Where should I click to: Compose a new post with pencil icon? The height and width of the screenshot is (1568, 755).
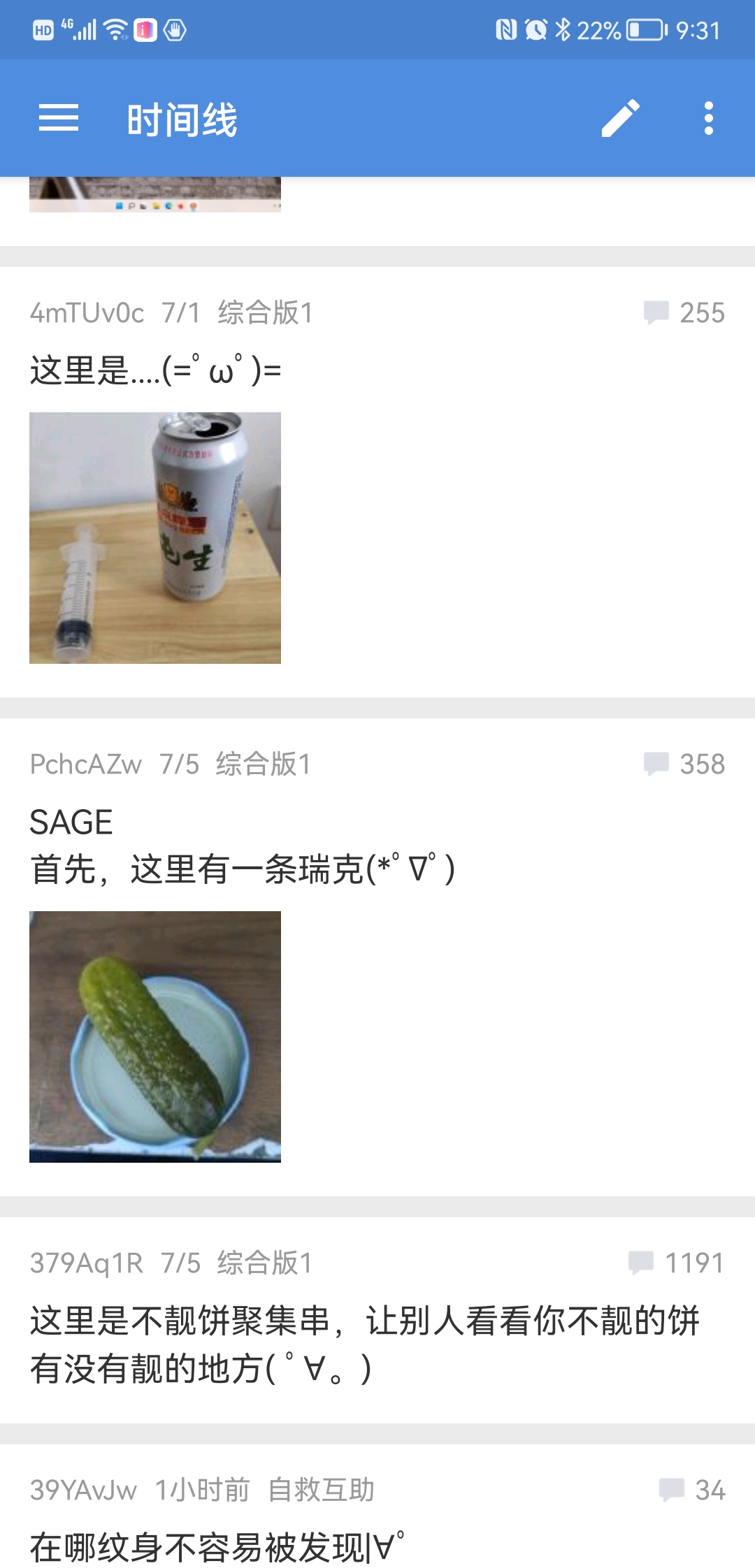tap(620, 118)
